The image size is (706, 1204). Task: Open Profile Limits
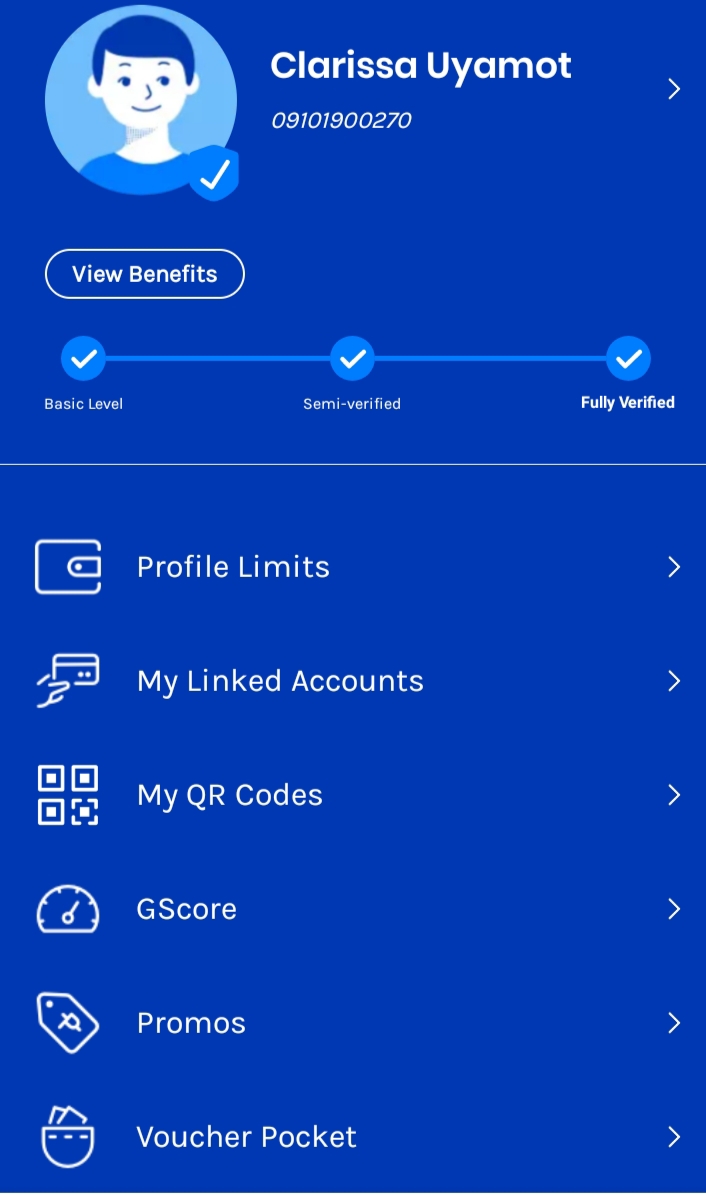(233, 567)
